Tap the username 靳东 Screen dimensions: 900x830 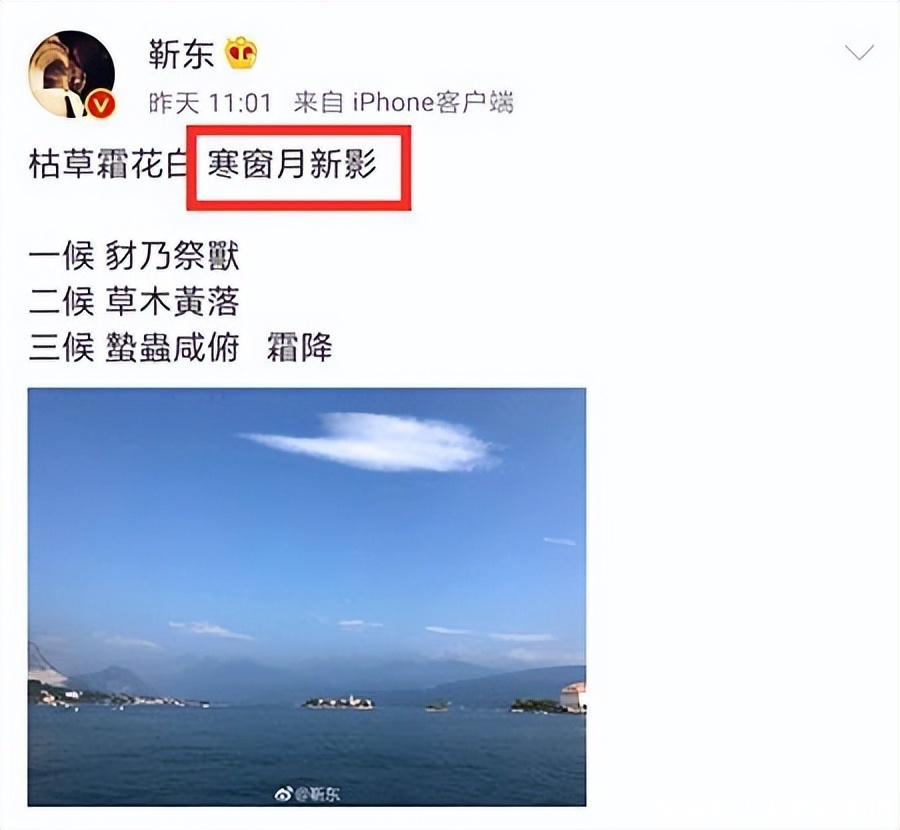point(181,54)
